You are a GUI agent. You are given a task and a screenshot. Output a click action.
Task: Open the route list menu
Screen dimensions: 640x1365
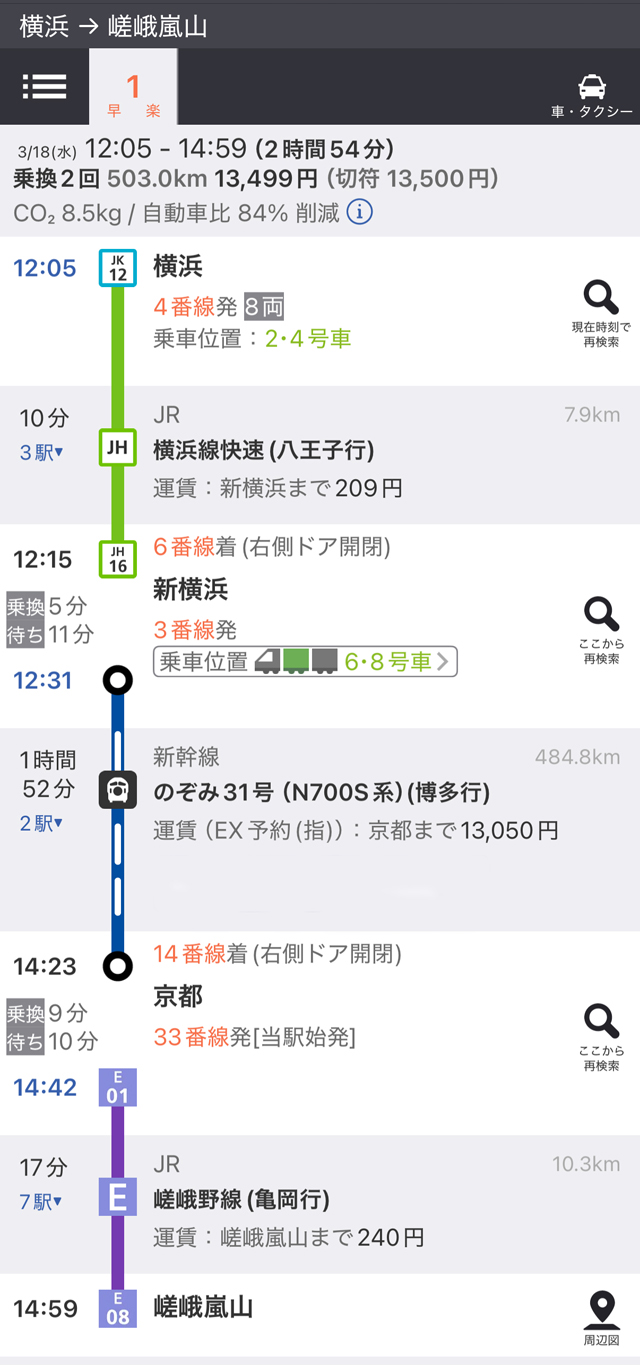(x=44, y=87)
